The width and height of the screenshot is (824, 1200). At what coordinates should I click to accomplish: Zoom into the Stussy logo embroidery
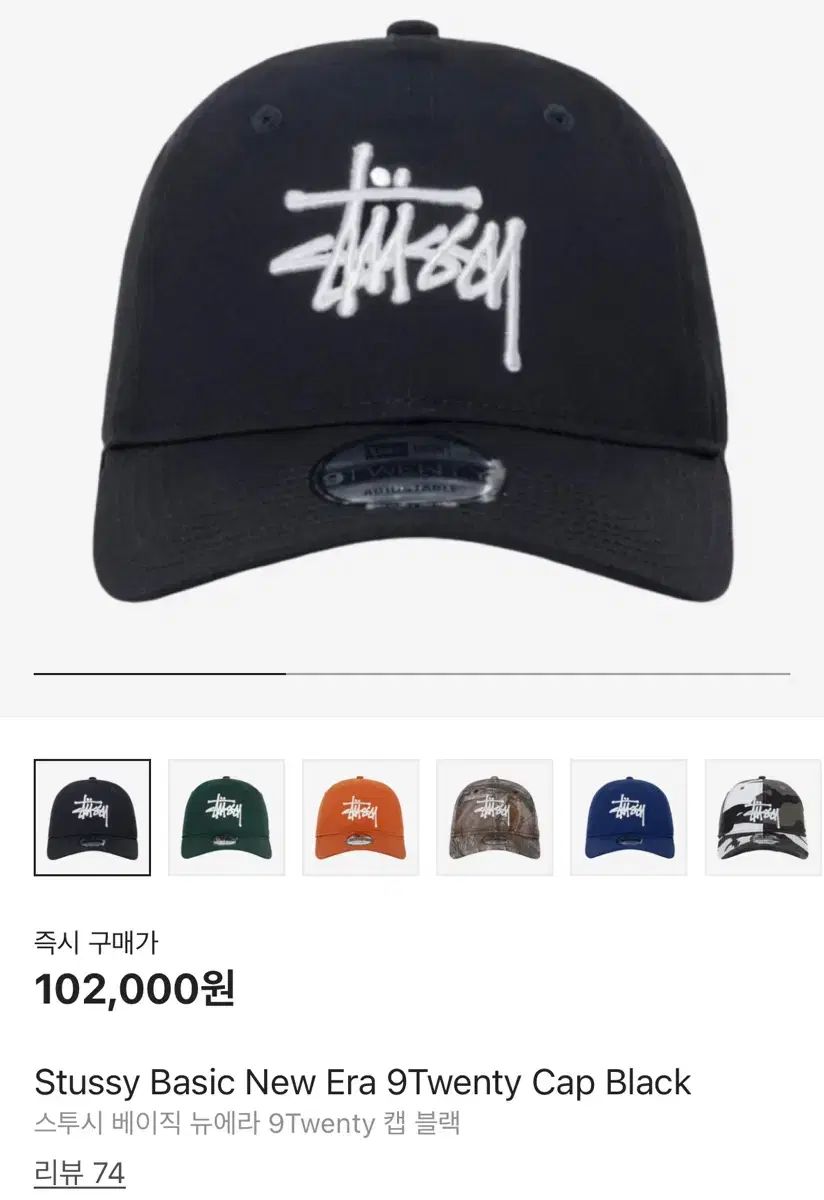(390, 235)
